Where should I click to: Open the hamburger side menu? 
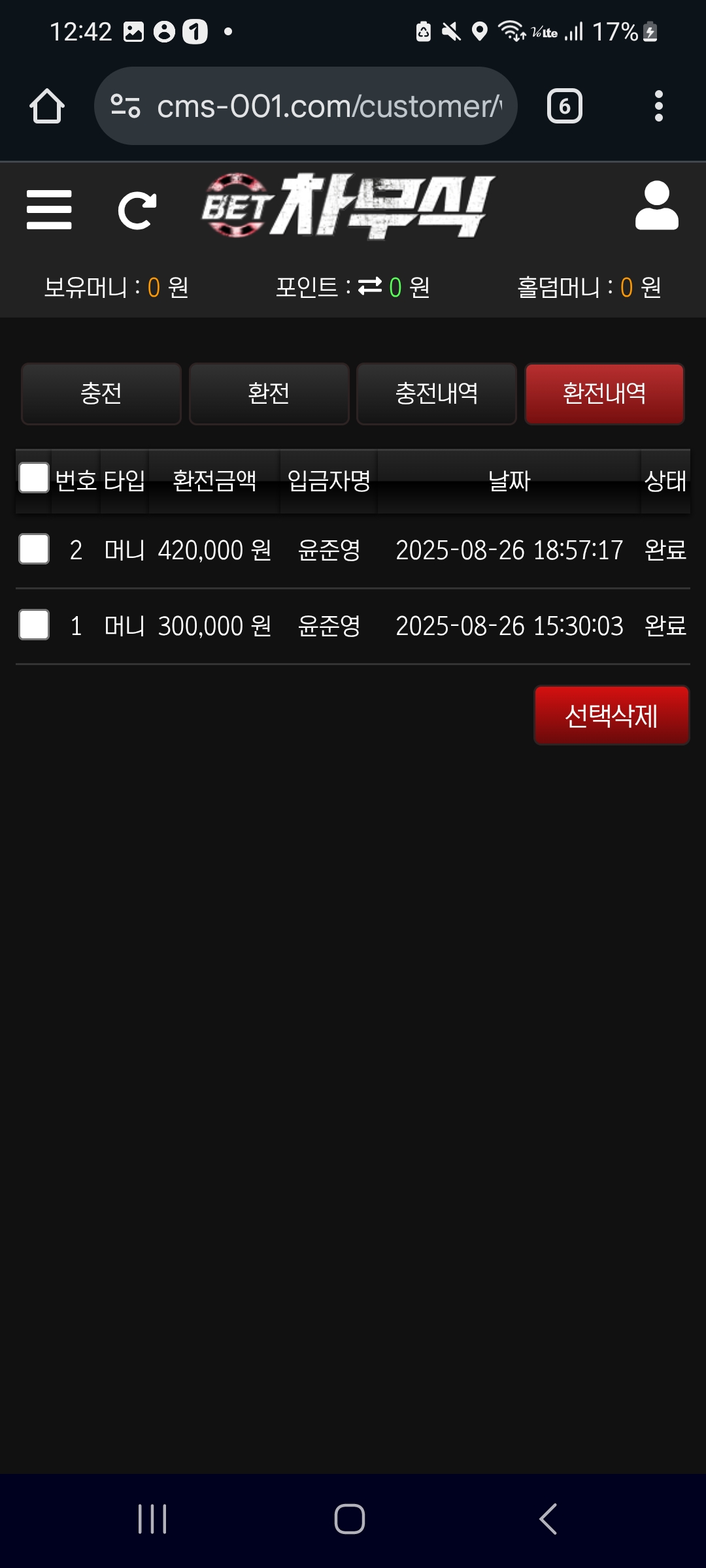point(49,210)
